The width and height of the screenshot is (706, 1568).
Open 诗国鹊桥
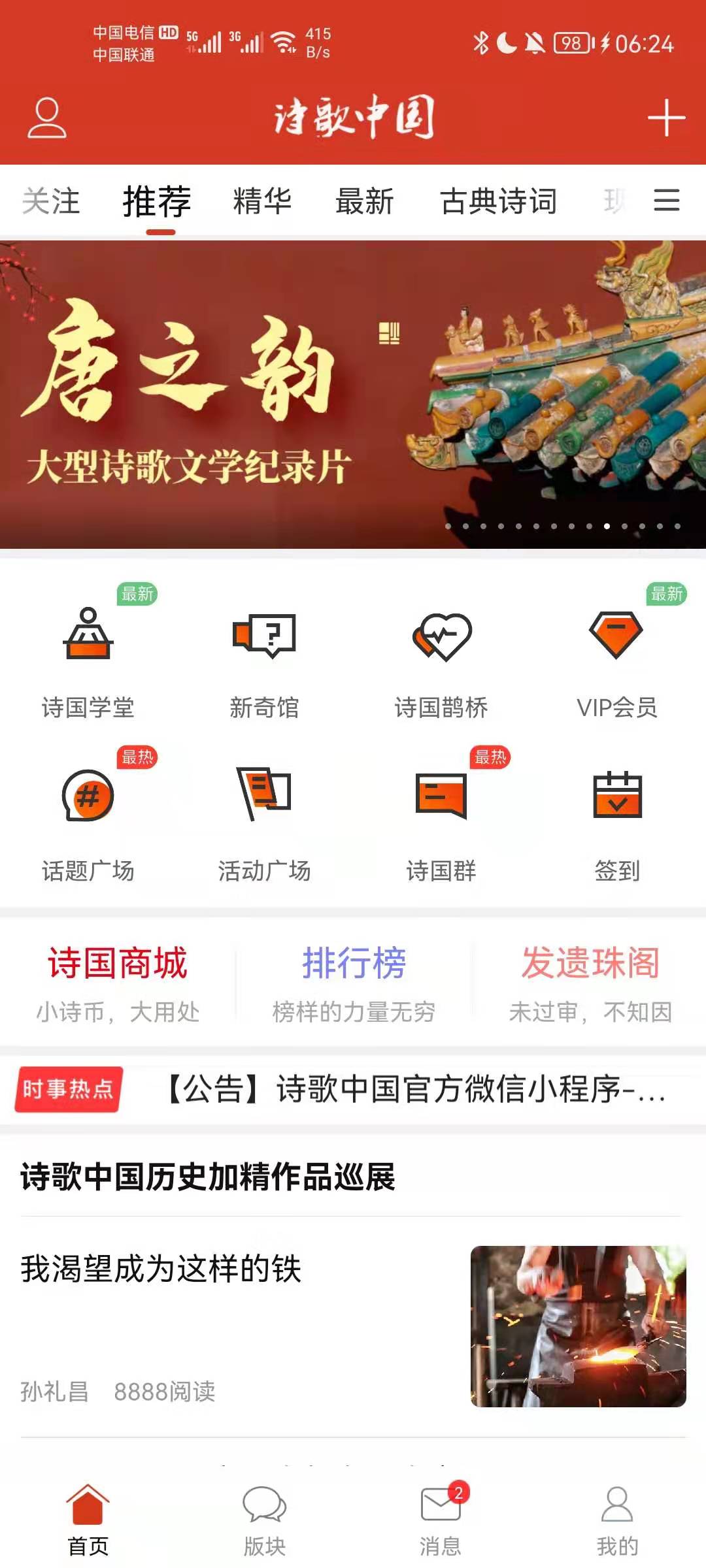(x=441, y=660)
